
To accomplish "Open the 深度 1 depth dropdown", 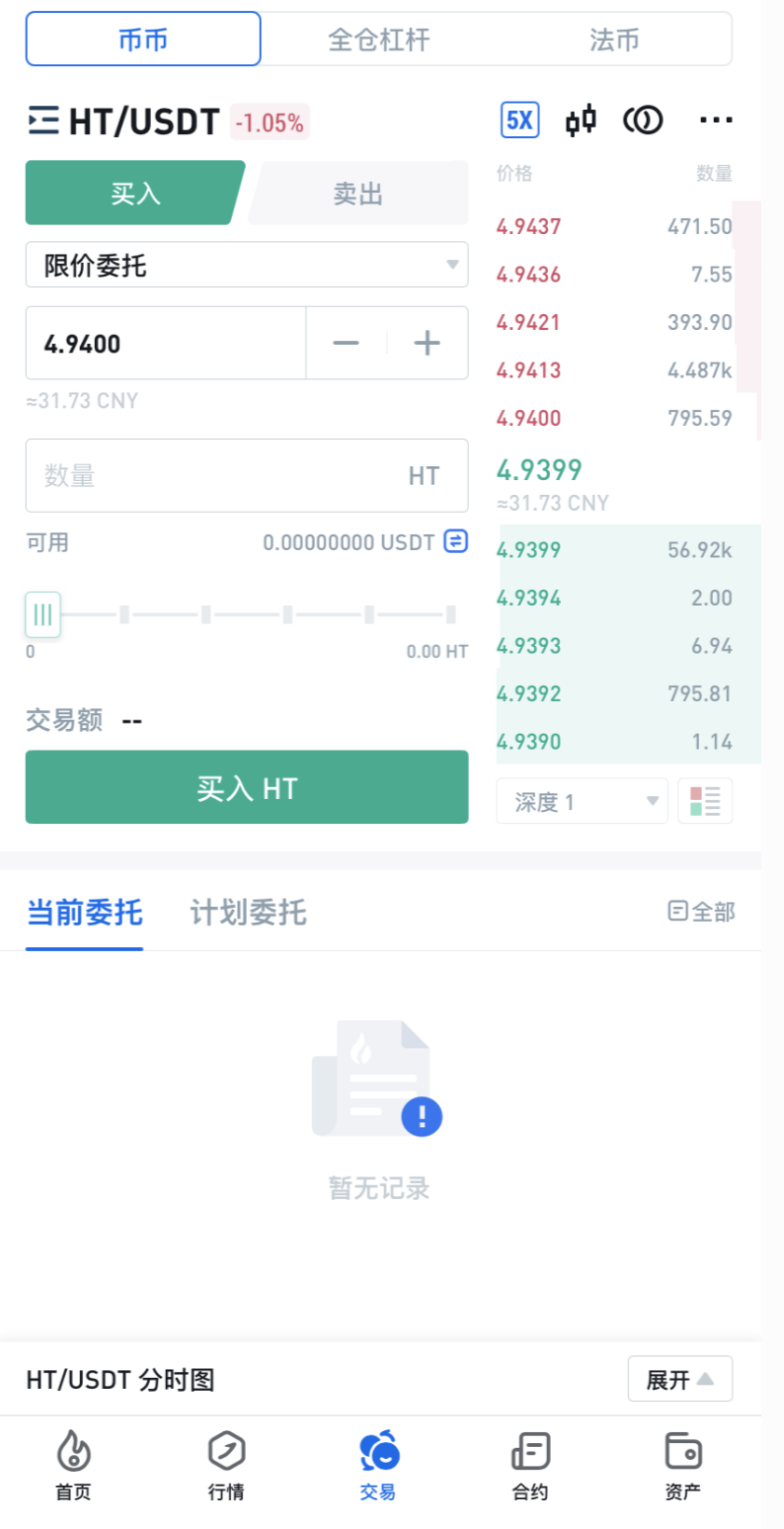I will [582, 801].
